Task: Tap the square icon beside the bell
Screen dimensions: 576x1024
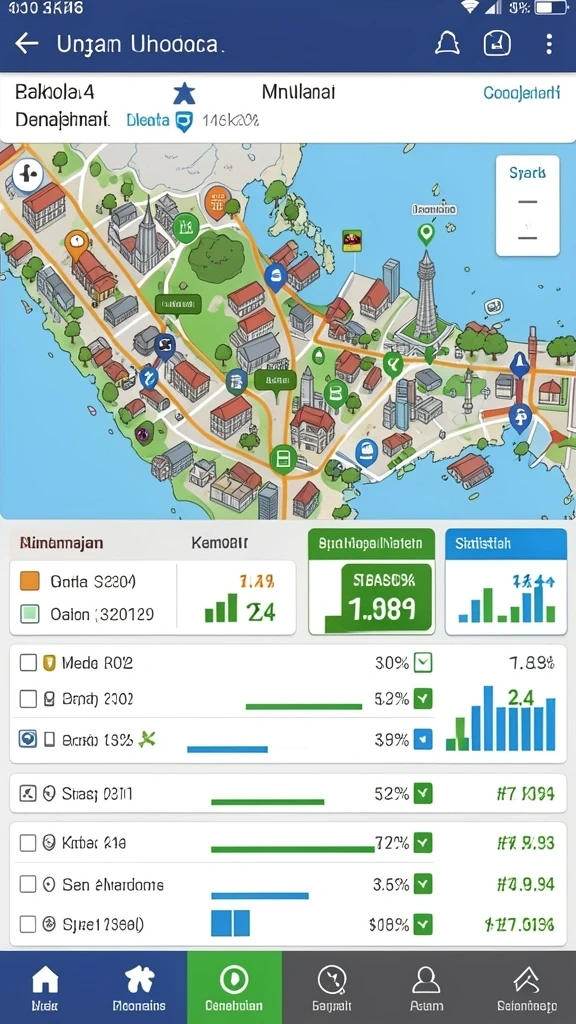Action: [x=497, y=44]
